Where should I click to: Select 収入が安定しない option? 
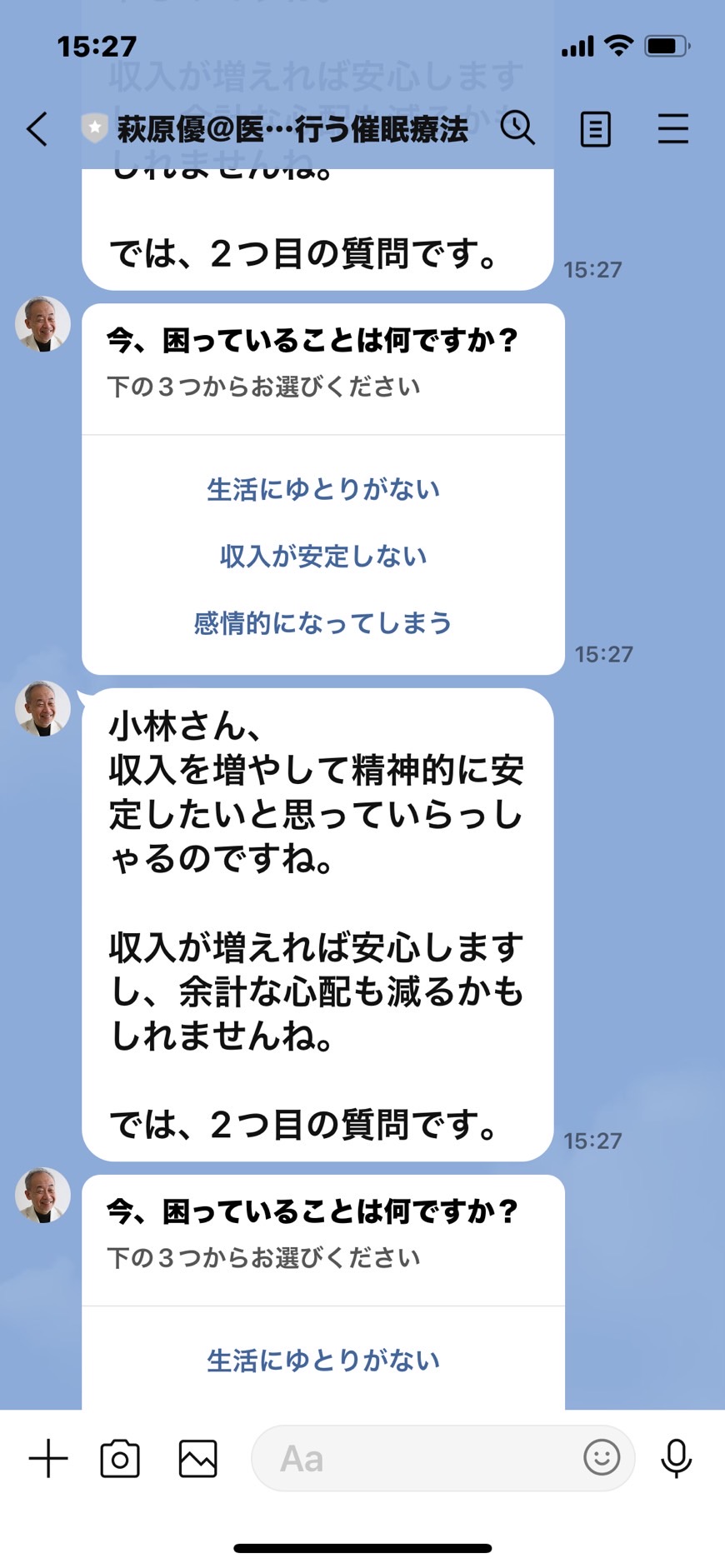coord(323,557)
